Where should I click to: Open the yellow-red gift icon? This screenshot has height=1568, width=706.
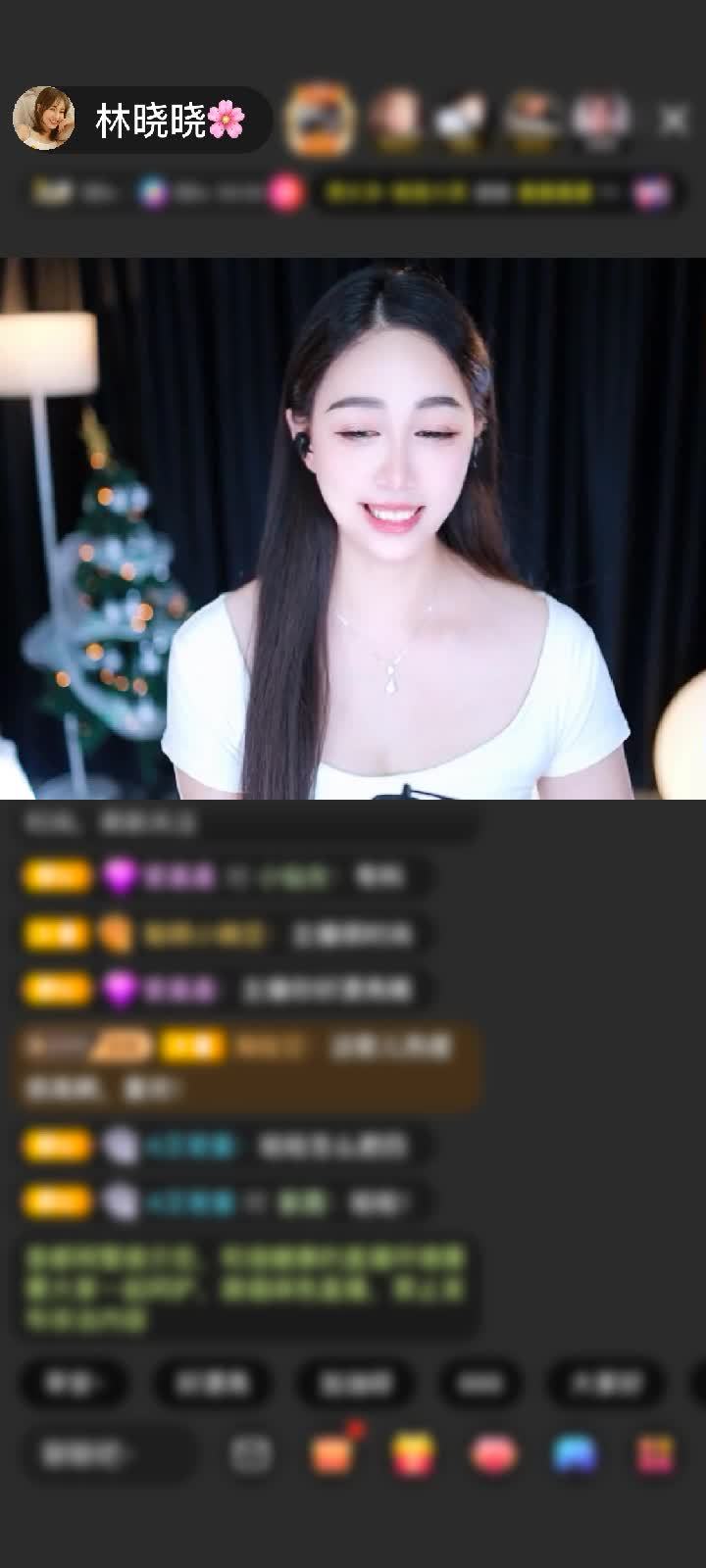pyautogui.click(x=413, y=1454)
